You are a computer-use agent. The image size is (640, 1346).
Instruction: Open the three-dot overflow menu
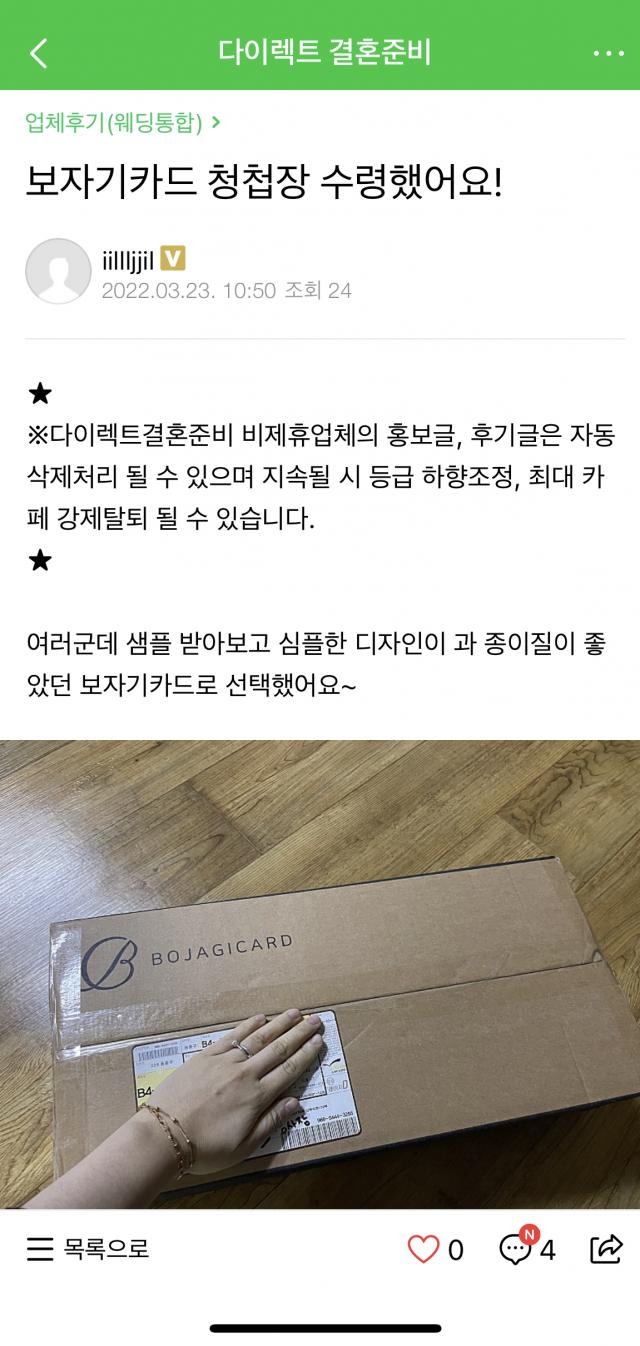[x=607, y=53]
